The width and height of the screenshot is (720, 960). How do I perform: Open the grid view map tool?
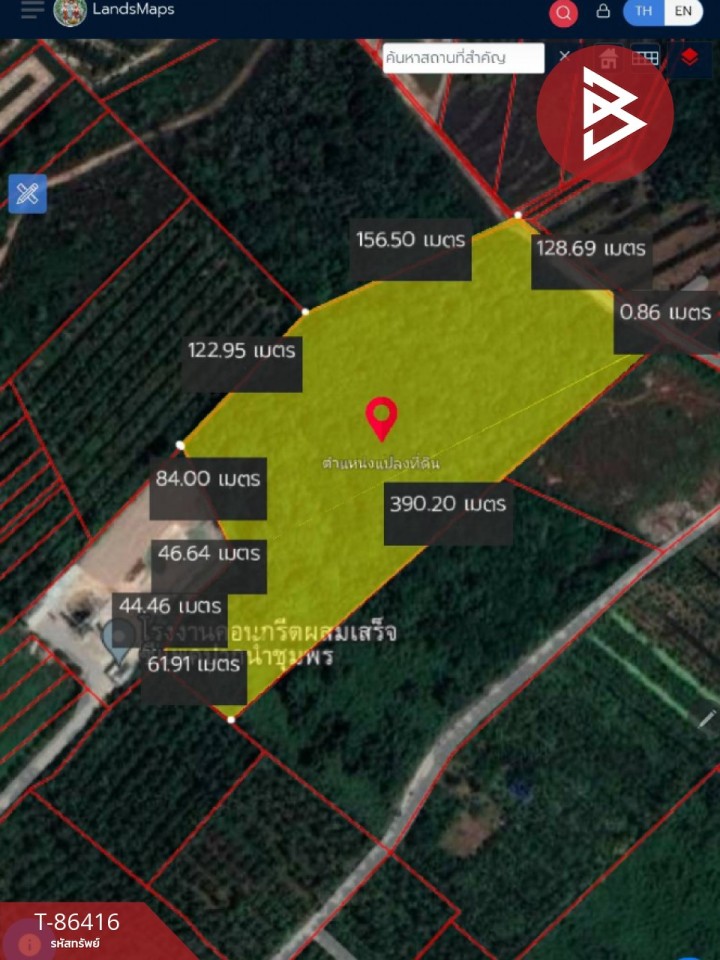(645, 57)
